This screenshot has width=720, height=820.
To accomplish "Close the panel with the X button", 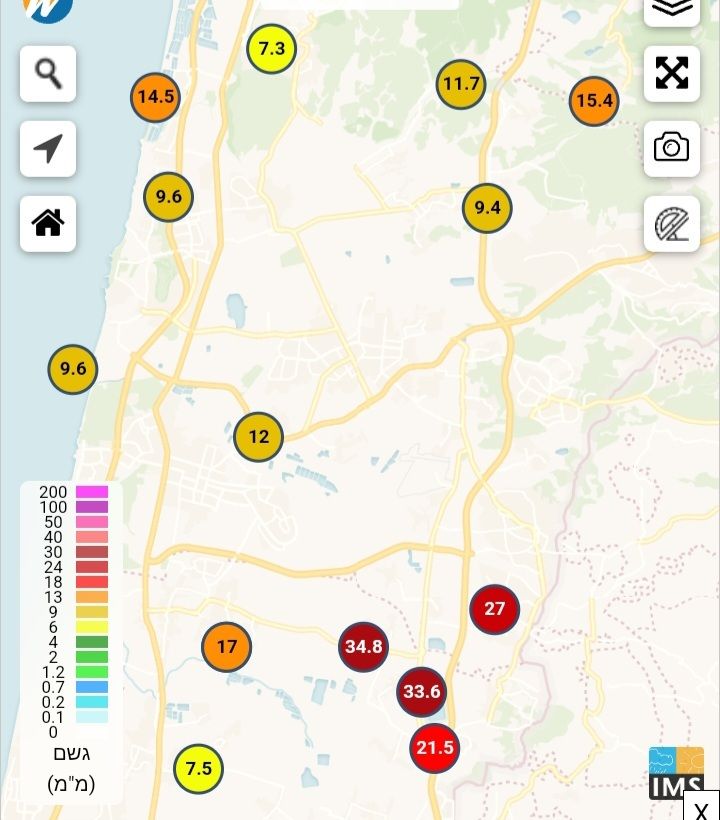I will point(702,808).
